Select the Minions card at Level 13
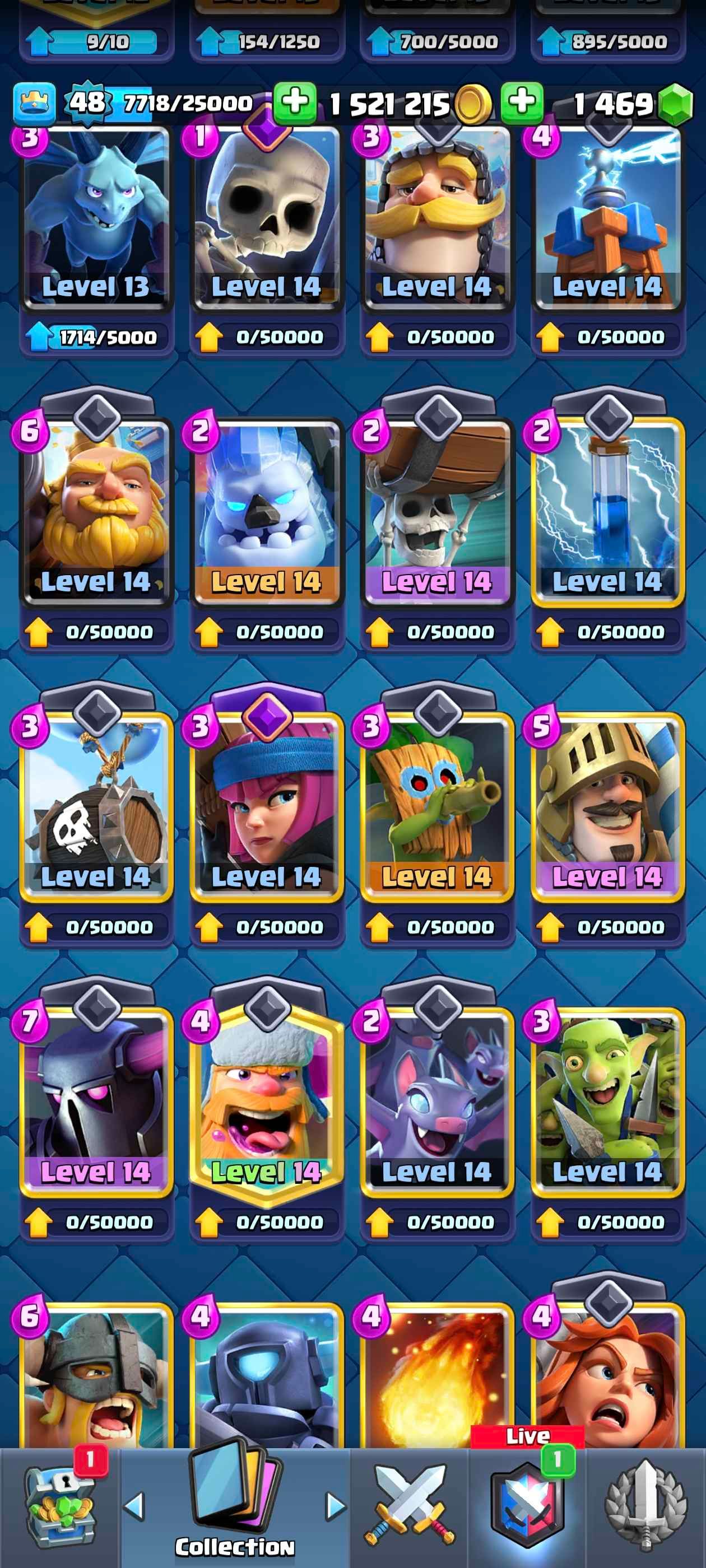 pos(96,219)
